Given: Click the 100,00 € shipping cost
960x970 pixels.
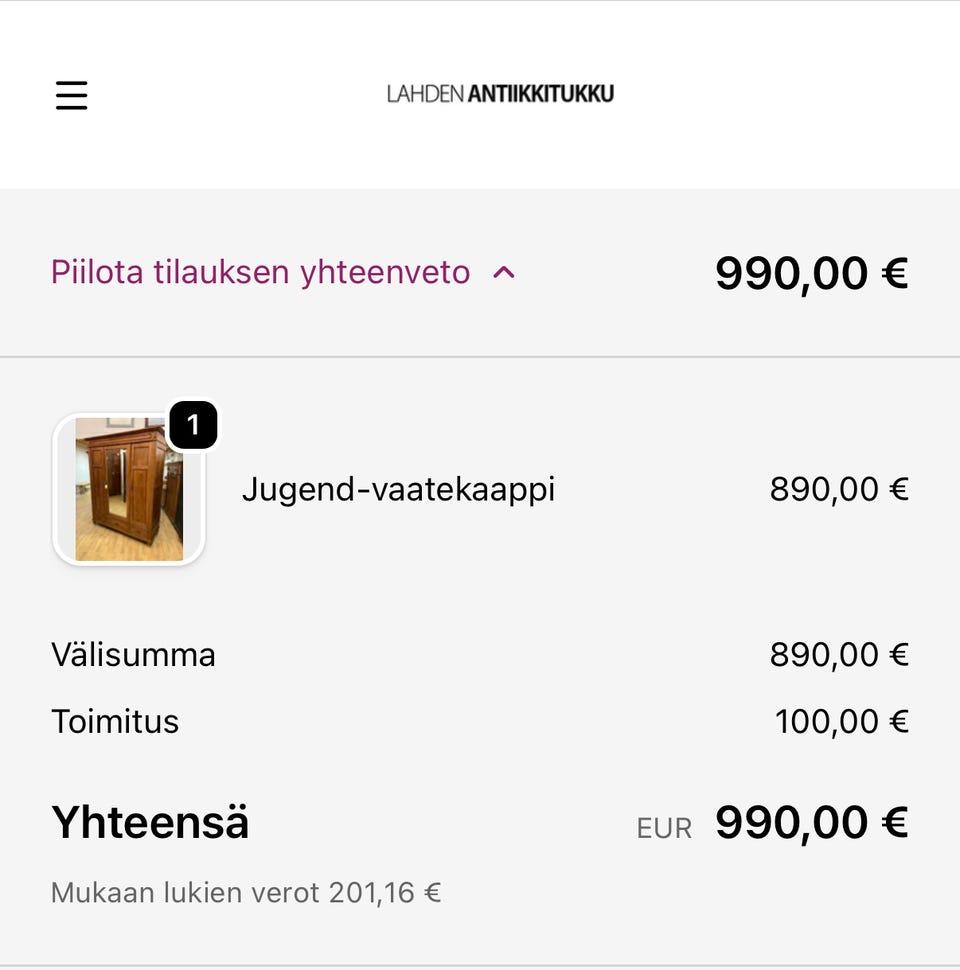Looking at the screenshot, I should pos(843,721).
